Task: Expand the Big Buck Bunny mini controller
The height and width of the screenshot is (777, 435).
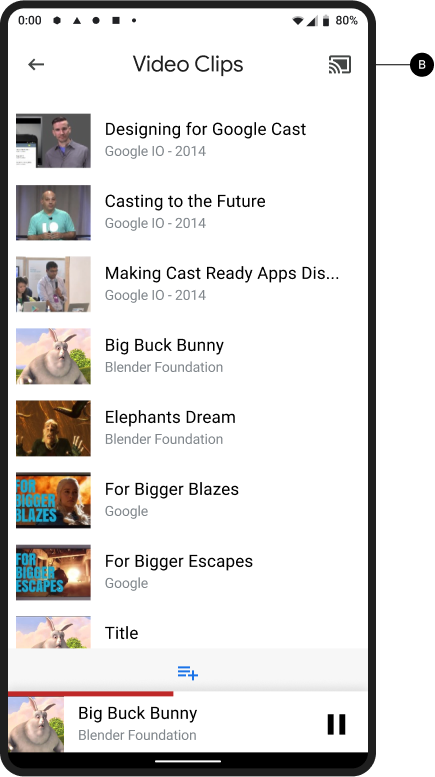Action: pos(163,724)
